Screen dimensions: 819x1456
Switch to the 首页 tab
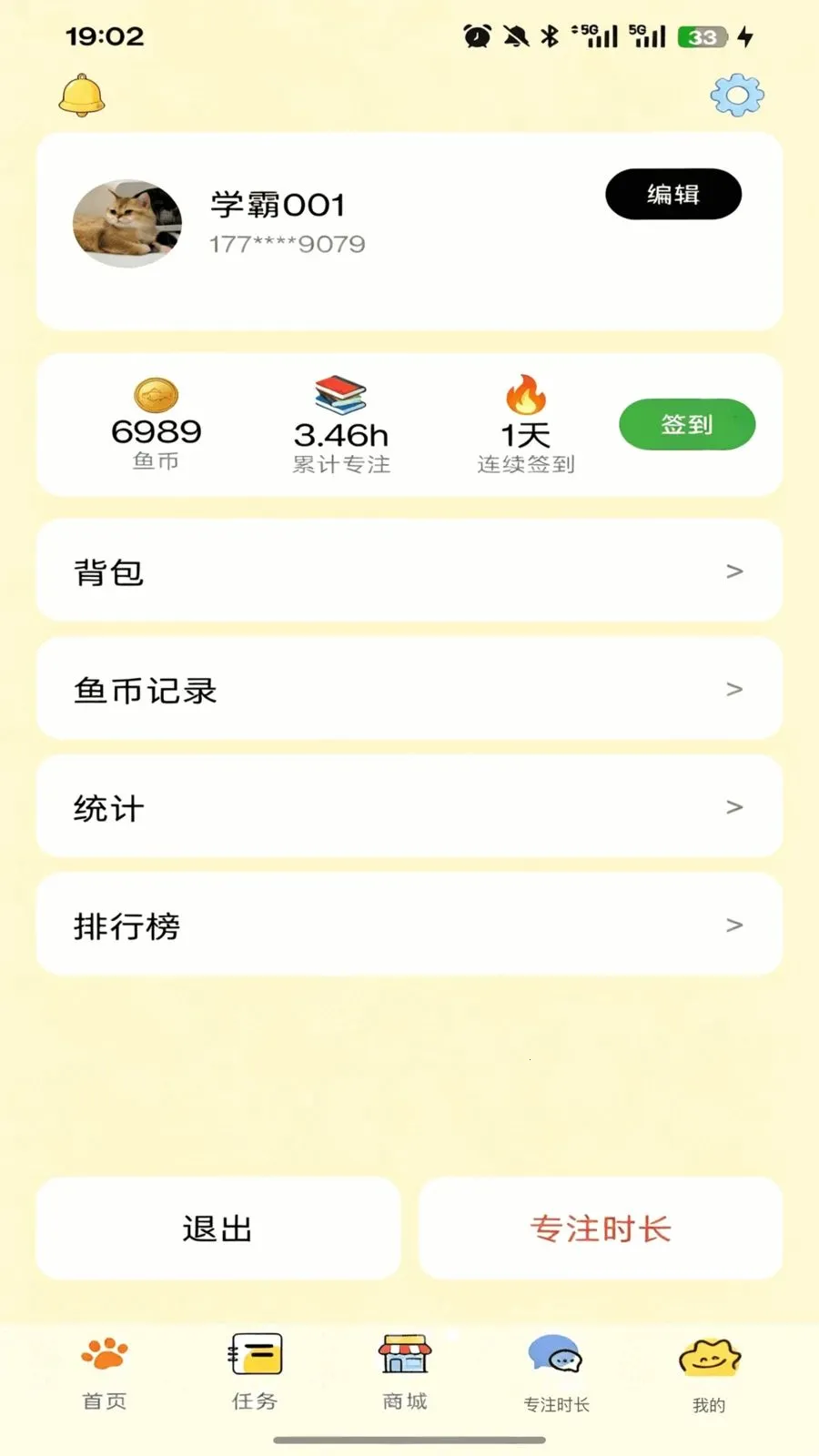click(x=105, y=1373)
